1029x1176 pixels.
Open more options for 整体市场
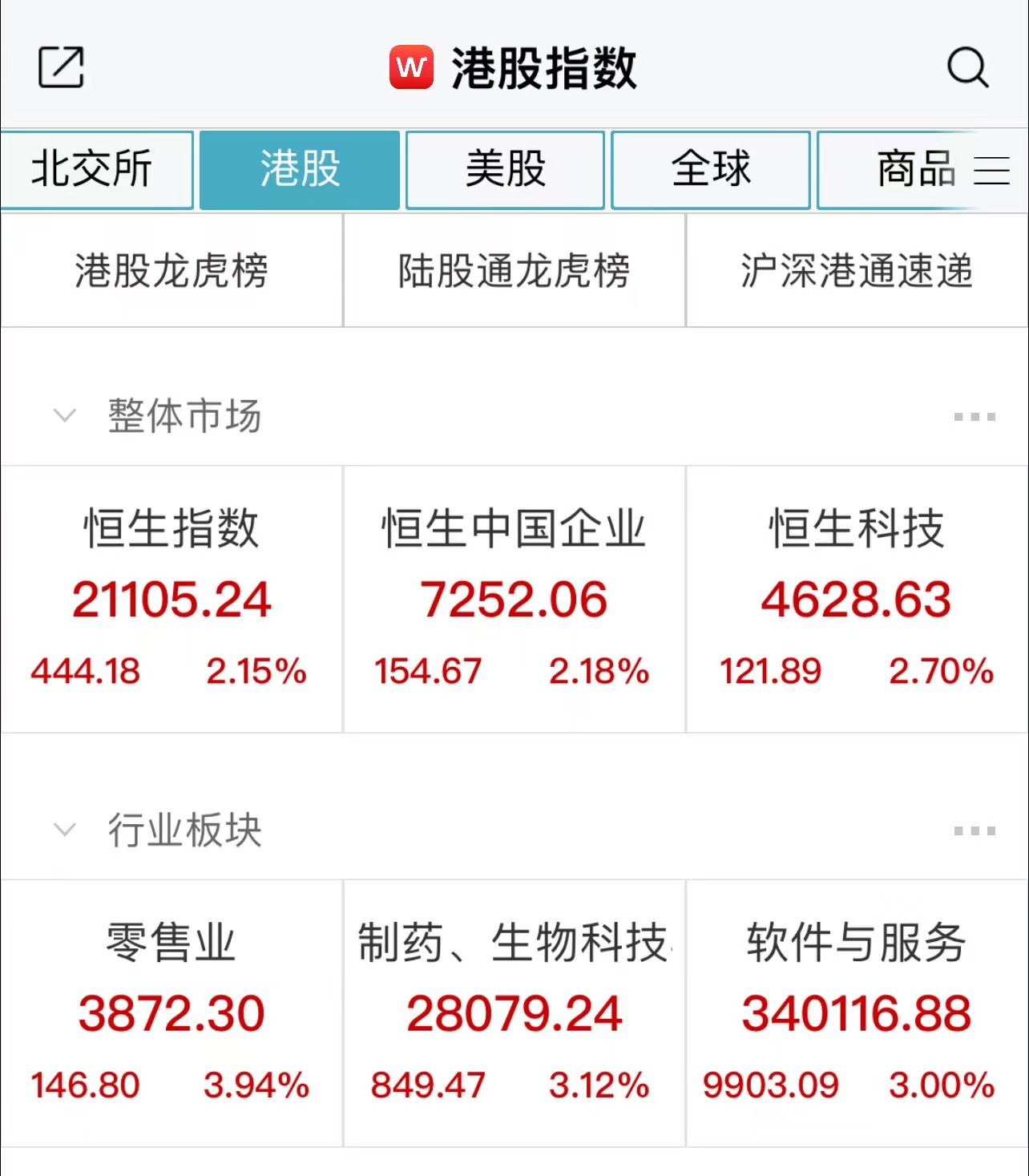click(x=975, y=417)
